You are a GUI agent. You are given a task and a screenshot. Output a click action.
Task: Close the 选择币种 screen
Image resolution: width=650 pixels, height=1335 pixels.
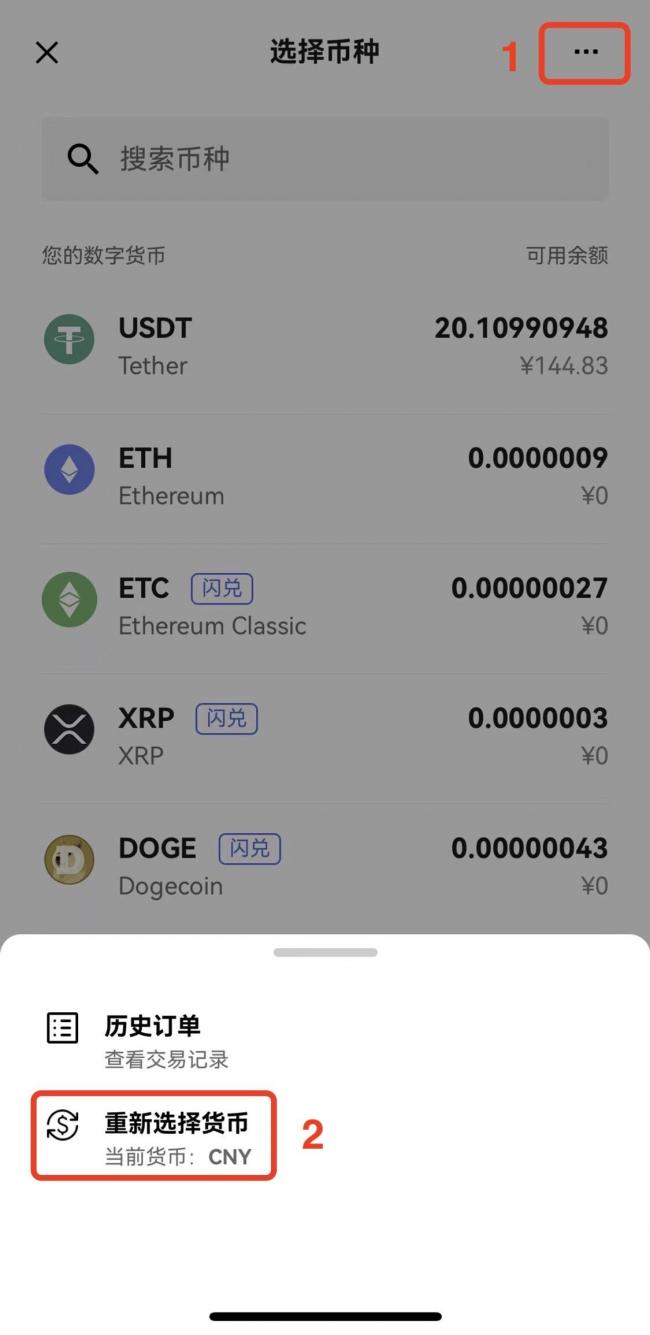pos(47,52)
